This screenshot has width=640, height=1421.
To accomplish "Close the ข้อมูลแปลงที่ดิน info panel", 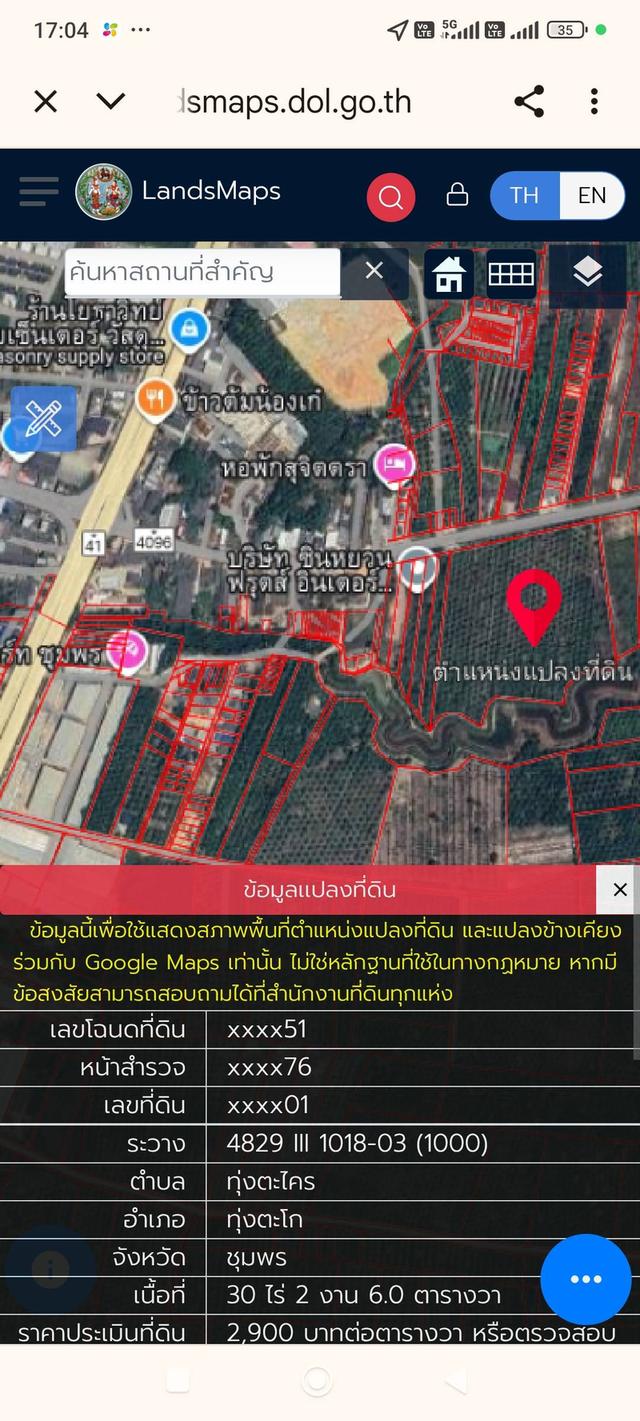I will [620, 889].
